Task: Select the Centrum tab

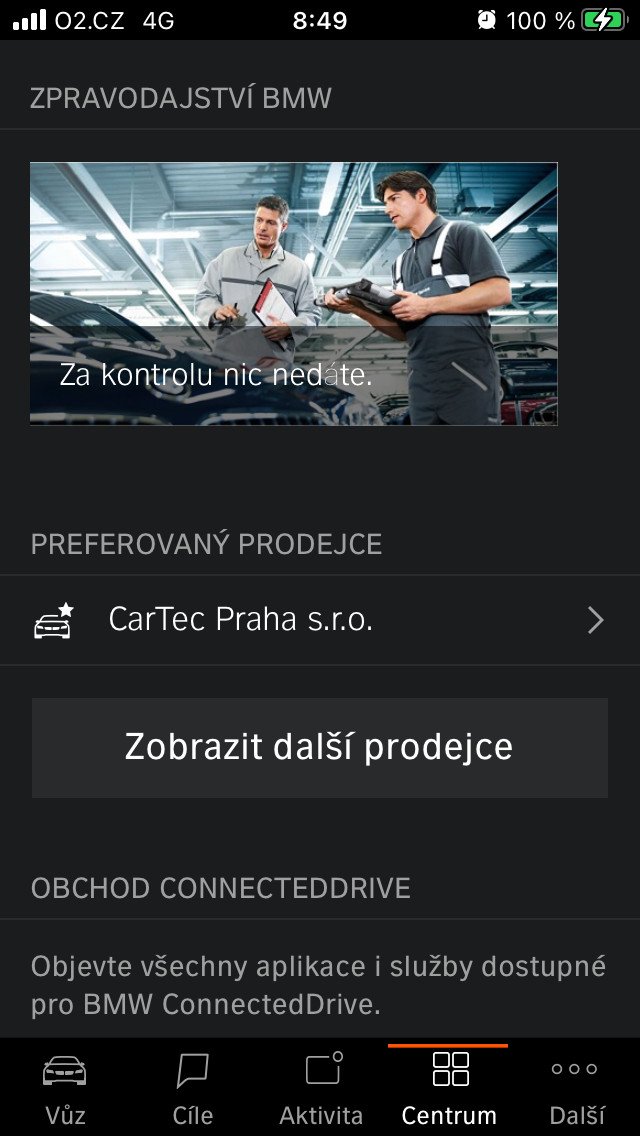Action: pyautogui.click(x=449, y=1087)
